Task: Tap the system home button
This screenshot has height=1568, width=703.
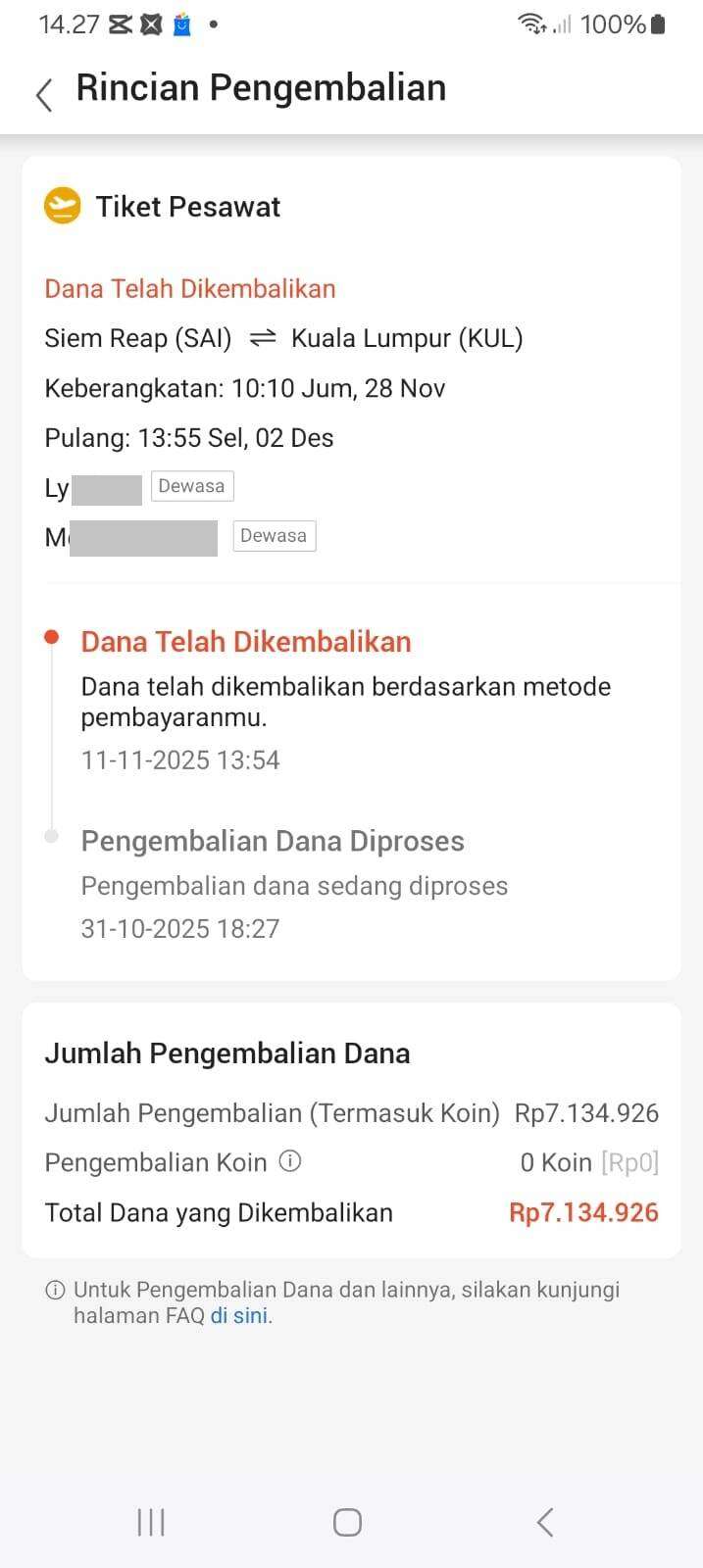Action: tap(347, 1522)
